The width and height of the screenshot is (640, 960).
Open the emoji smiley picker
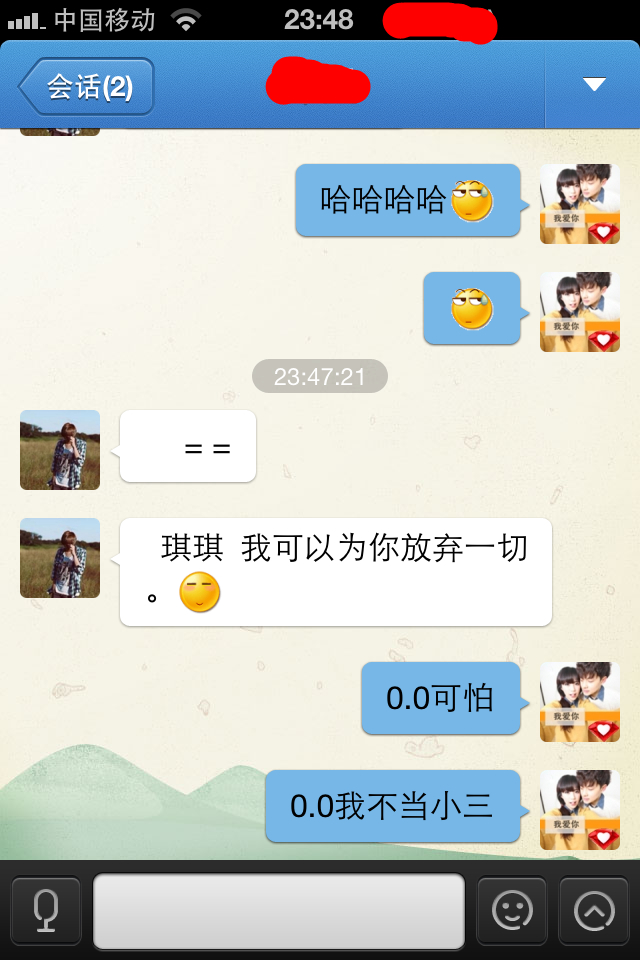click(512, 911)
